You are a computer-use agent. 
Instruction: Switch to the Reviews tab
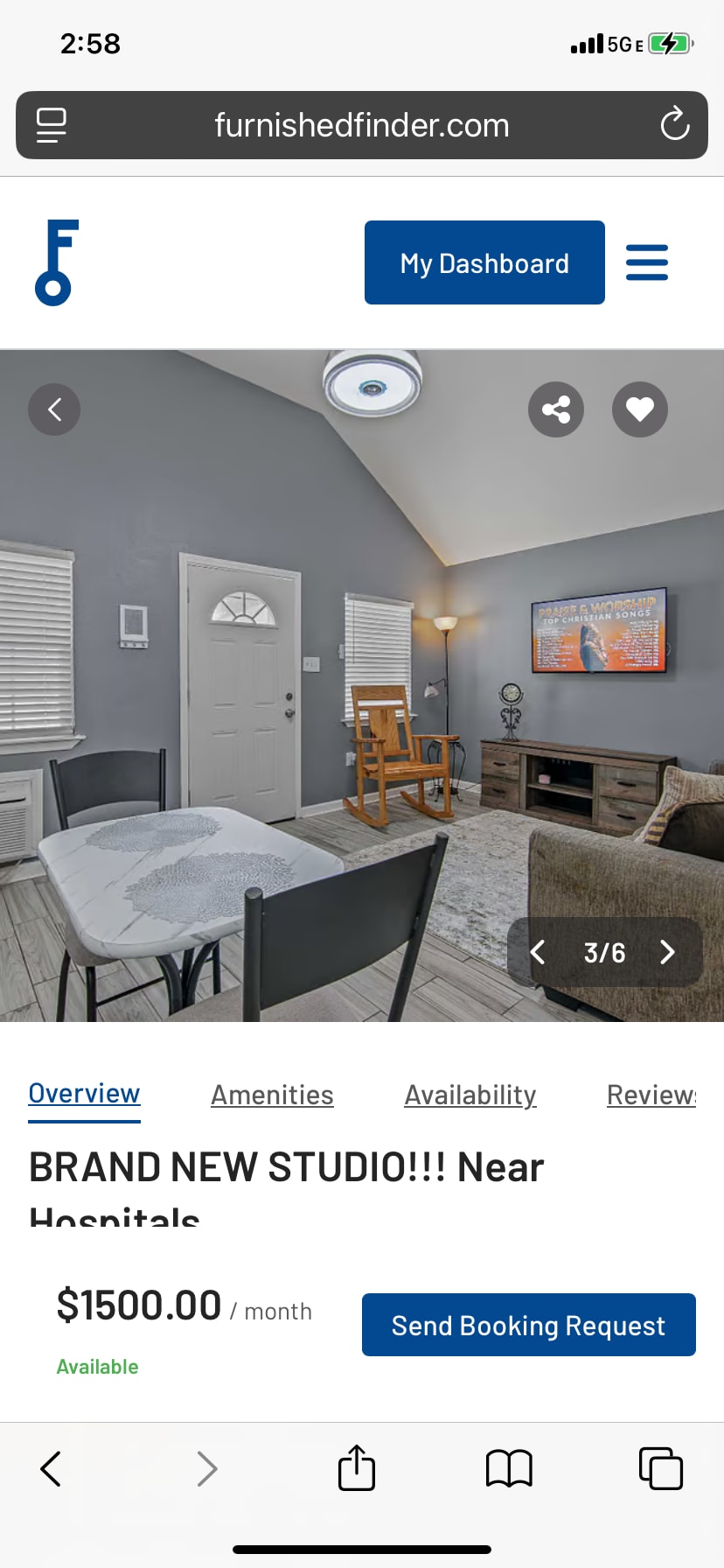pyautogui.click(x=651, y=1095)
